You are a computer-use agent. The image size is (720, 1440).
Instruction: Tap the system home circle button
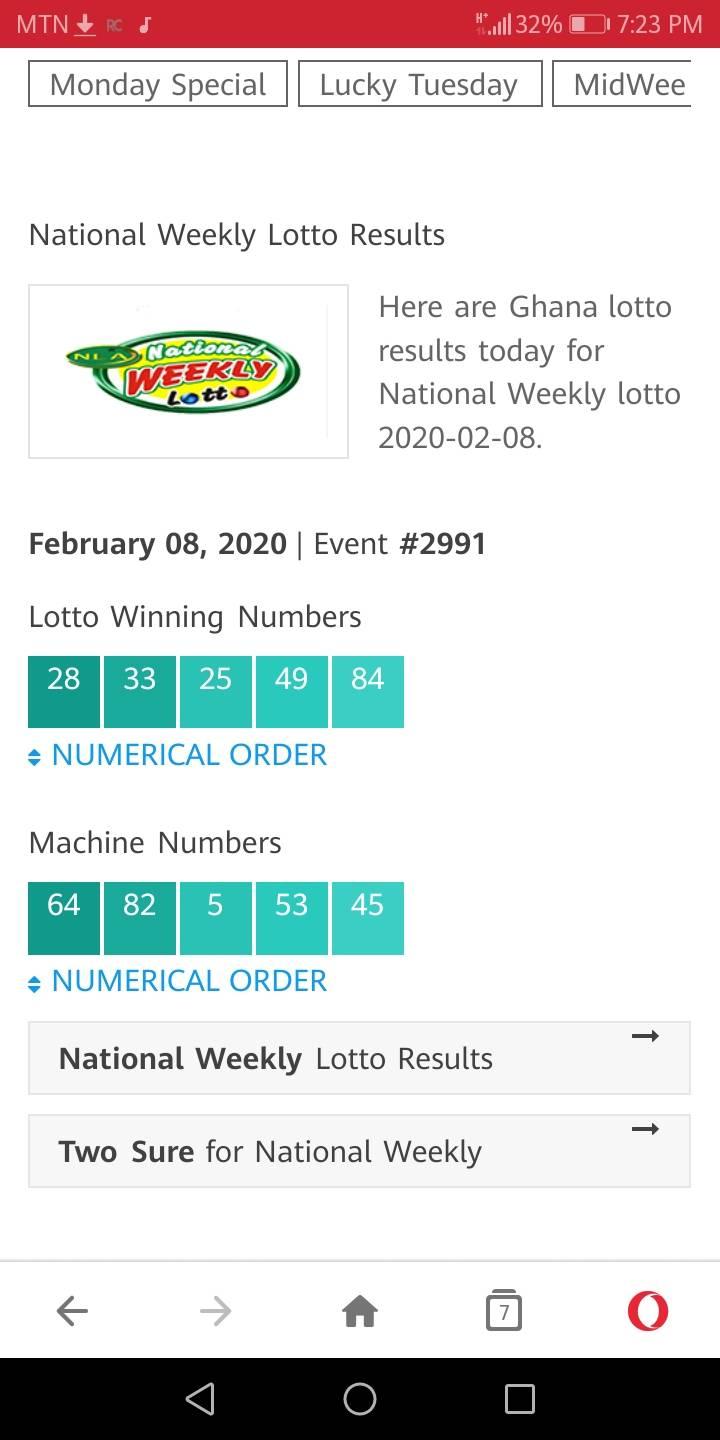click(x=360, y=1398)
